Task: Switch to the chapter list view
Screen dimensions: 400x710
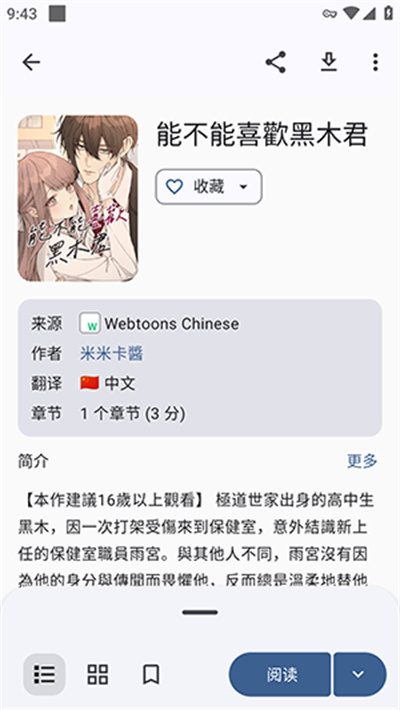Action: 44,674
